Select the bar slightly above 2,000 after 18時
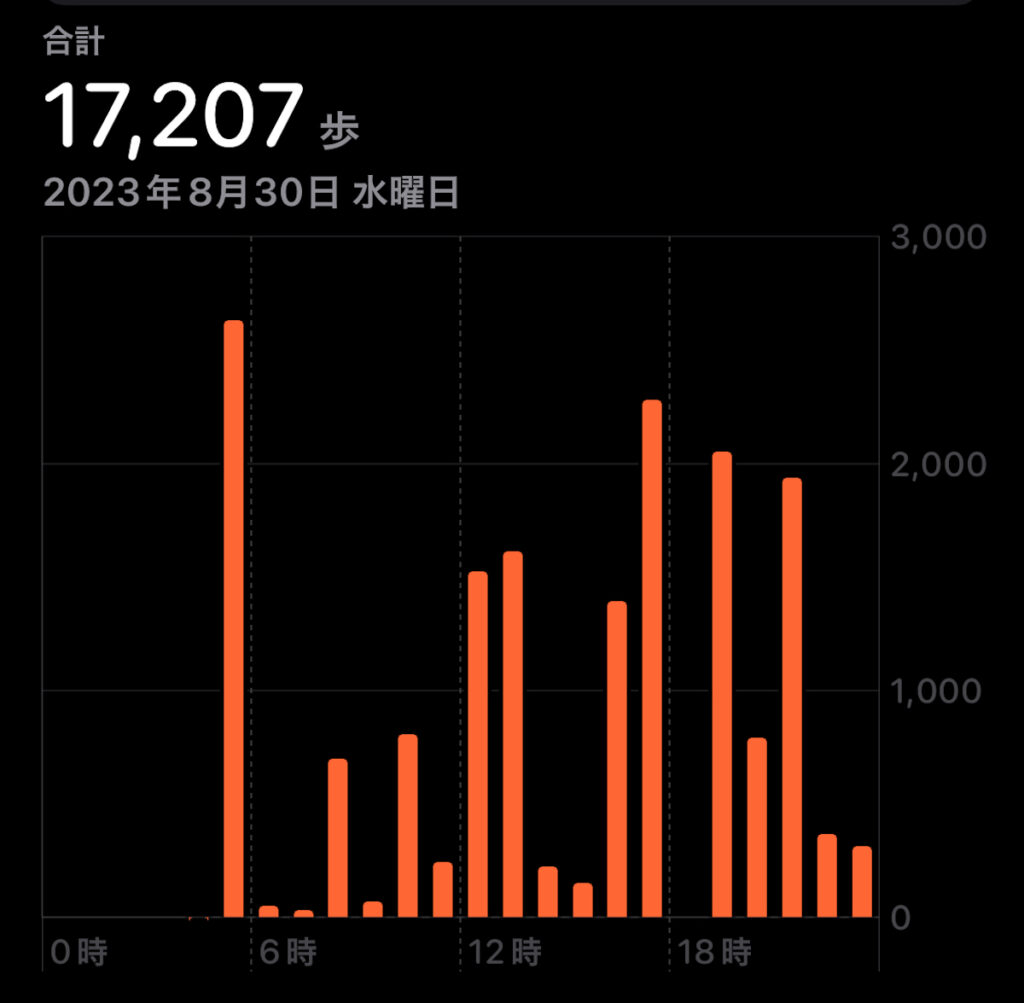The height and width of the screenshot is (1003, 1024). (x=722, y=685)
